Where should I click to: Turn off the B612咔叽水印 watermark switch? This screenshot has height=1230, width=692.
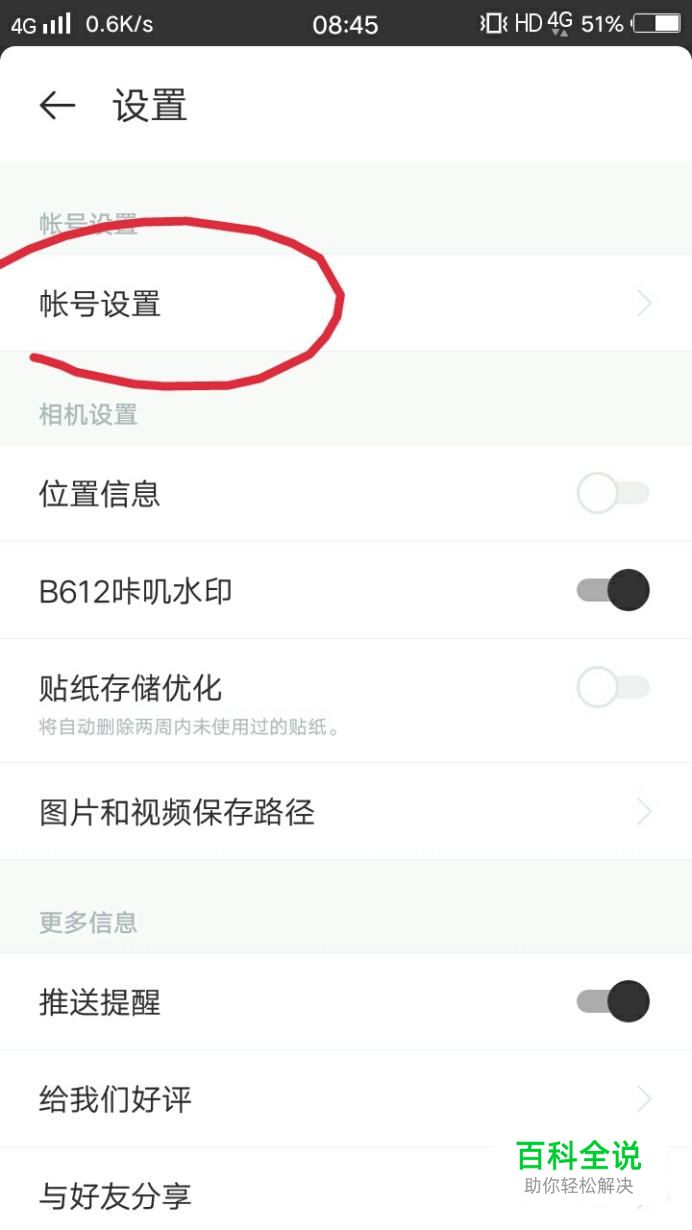point(613,591)
